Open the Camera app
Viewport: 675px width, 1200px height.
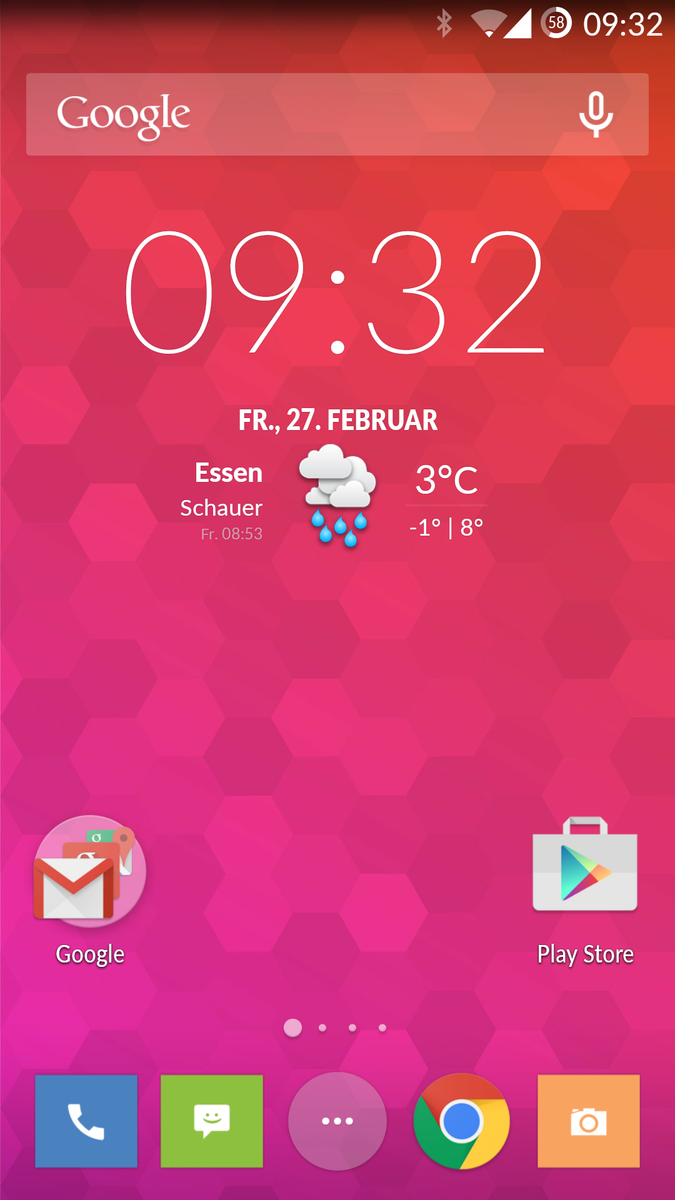pyautogui.click(x=588, y=1121)
